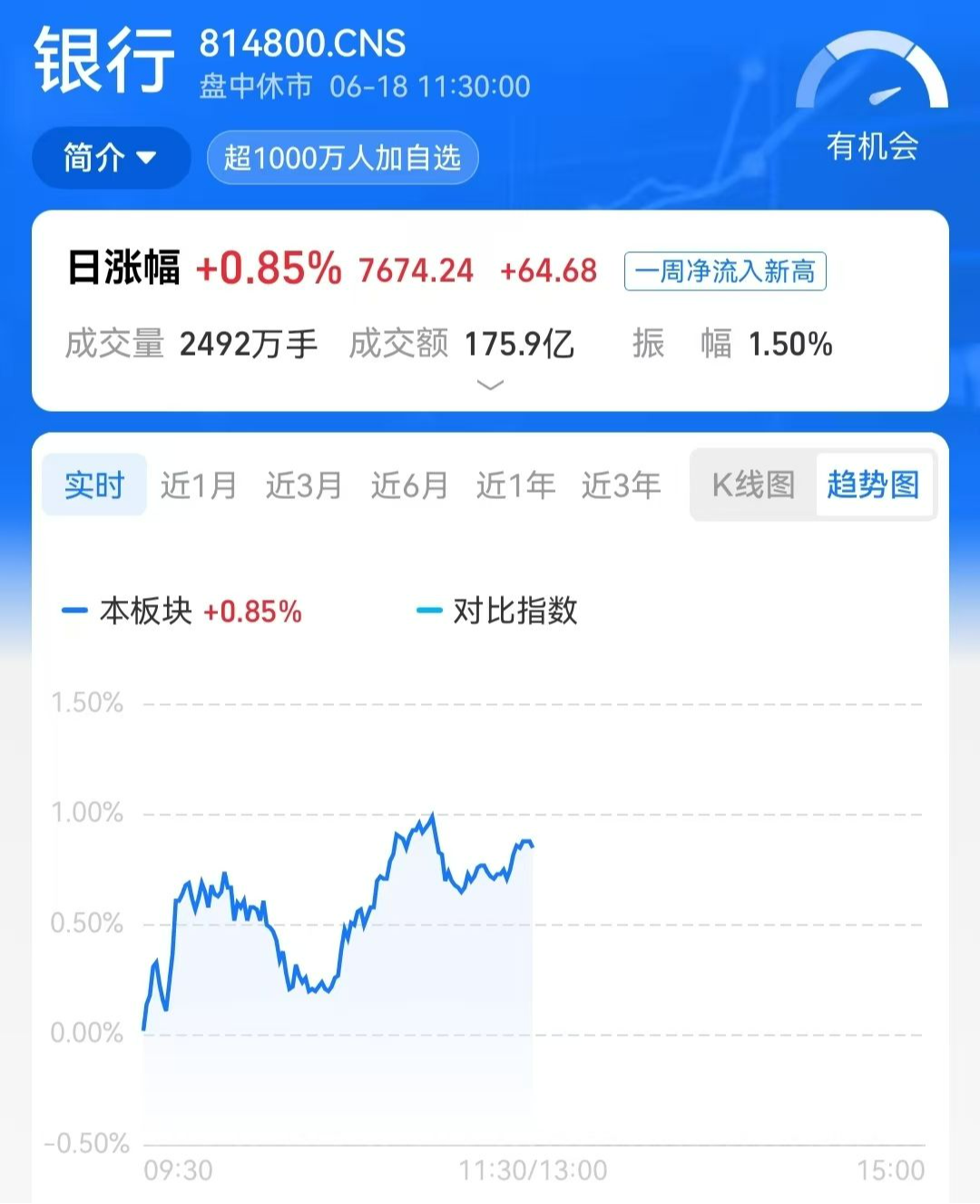Screen dimensions: 980x1204
Task: Select the 实时 time range tab
Action: [x=93, y=485]
